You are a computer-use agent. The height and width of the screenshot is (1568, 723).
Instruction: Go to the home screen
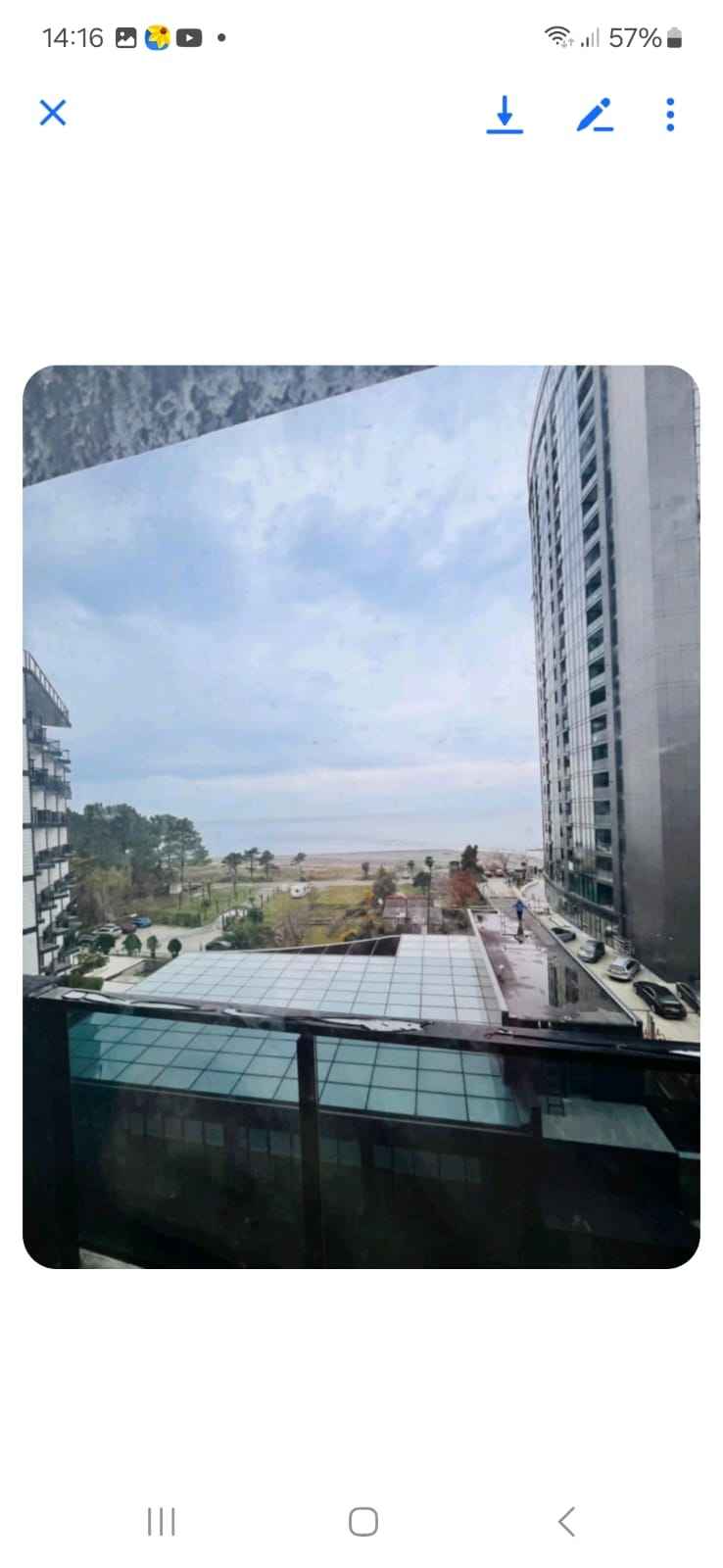pyautogui.click(x=363, y=1522)
